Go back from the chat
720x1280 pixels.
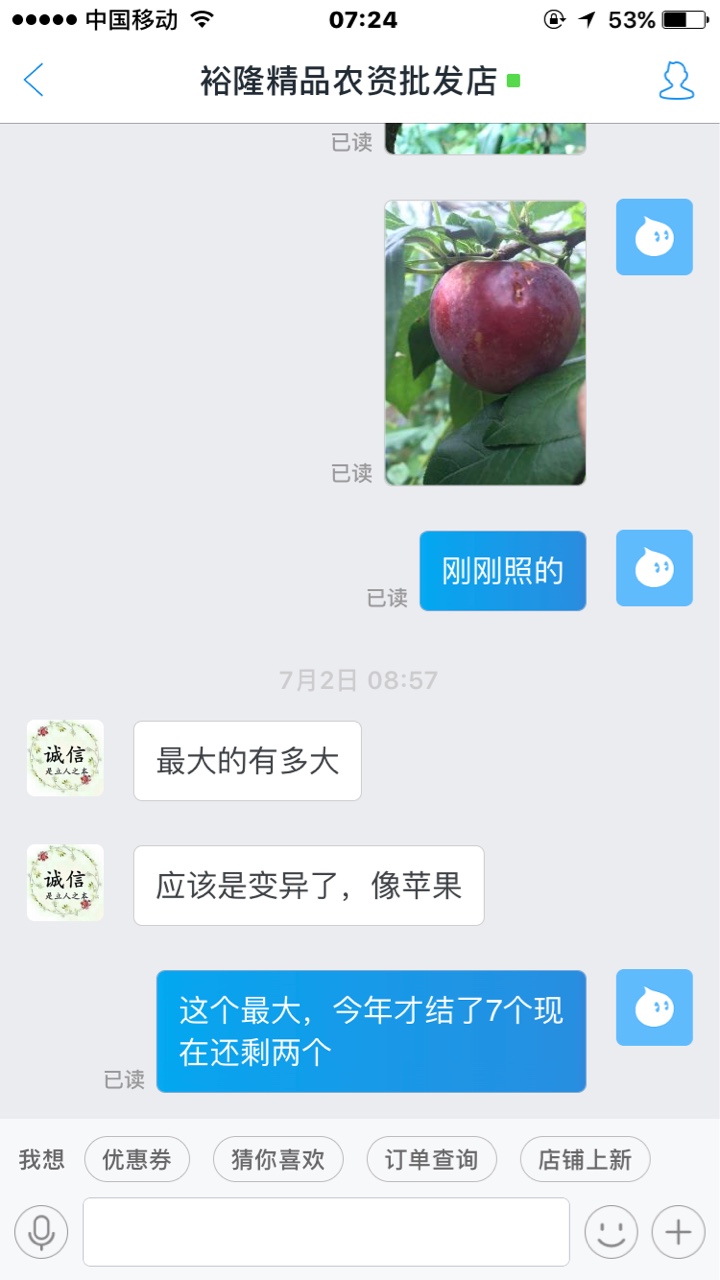pos(34,80)
